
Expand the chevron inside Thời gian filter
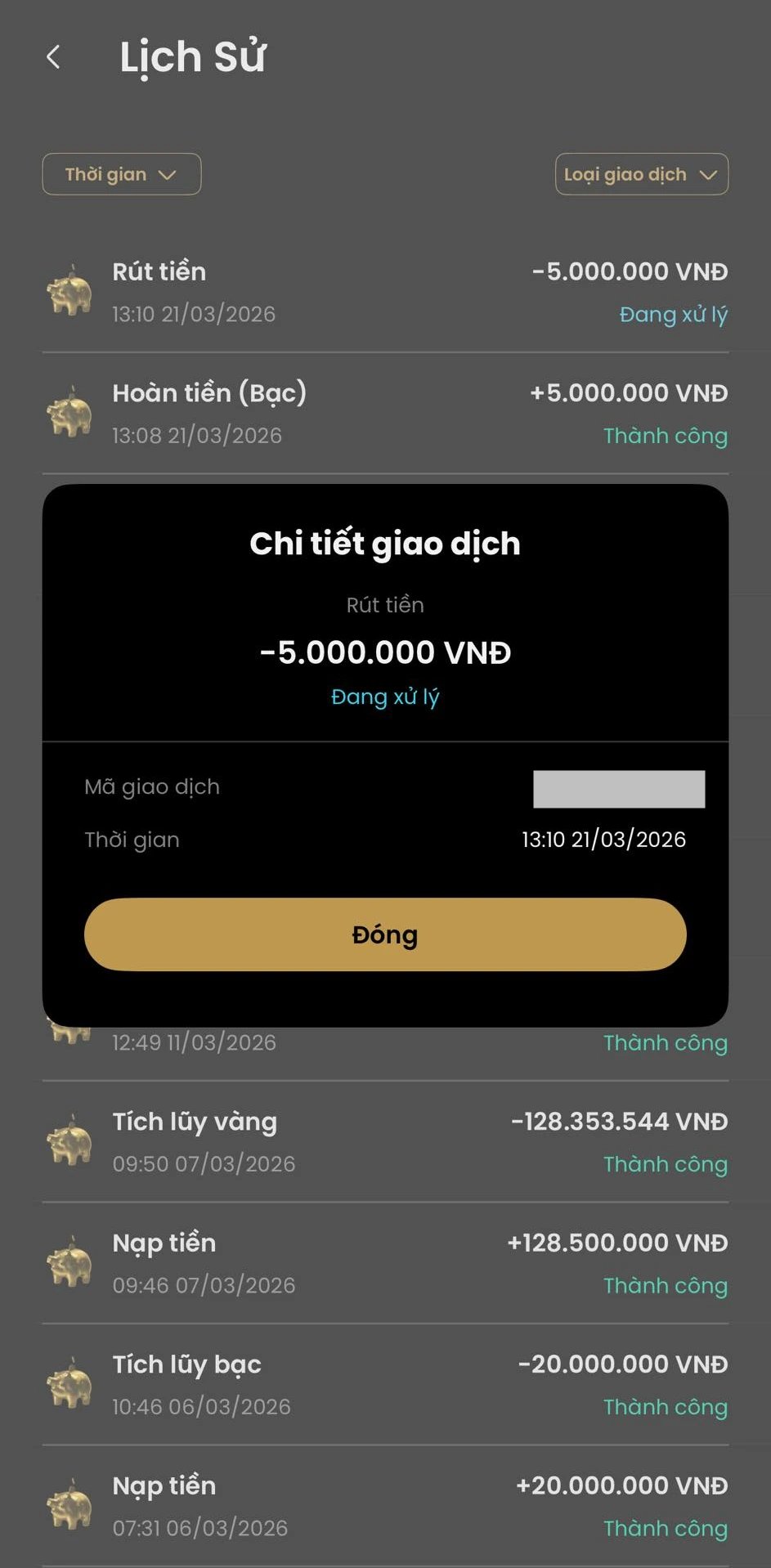[x=169, y=174]
